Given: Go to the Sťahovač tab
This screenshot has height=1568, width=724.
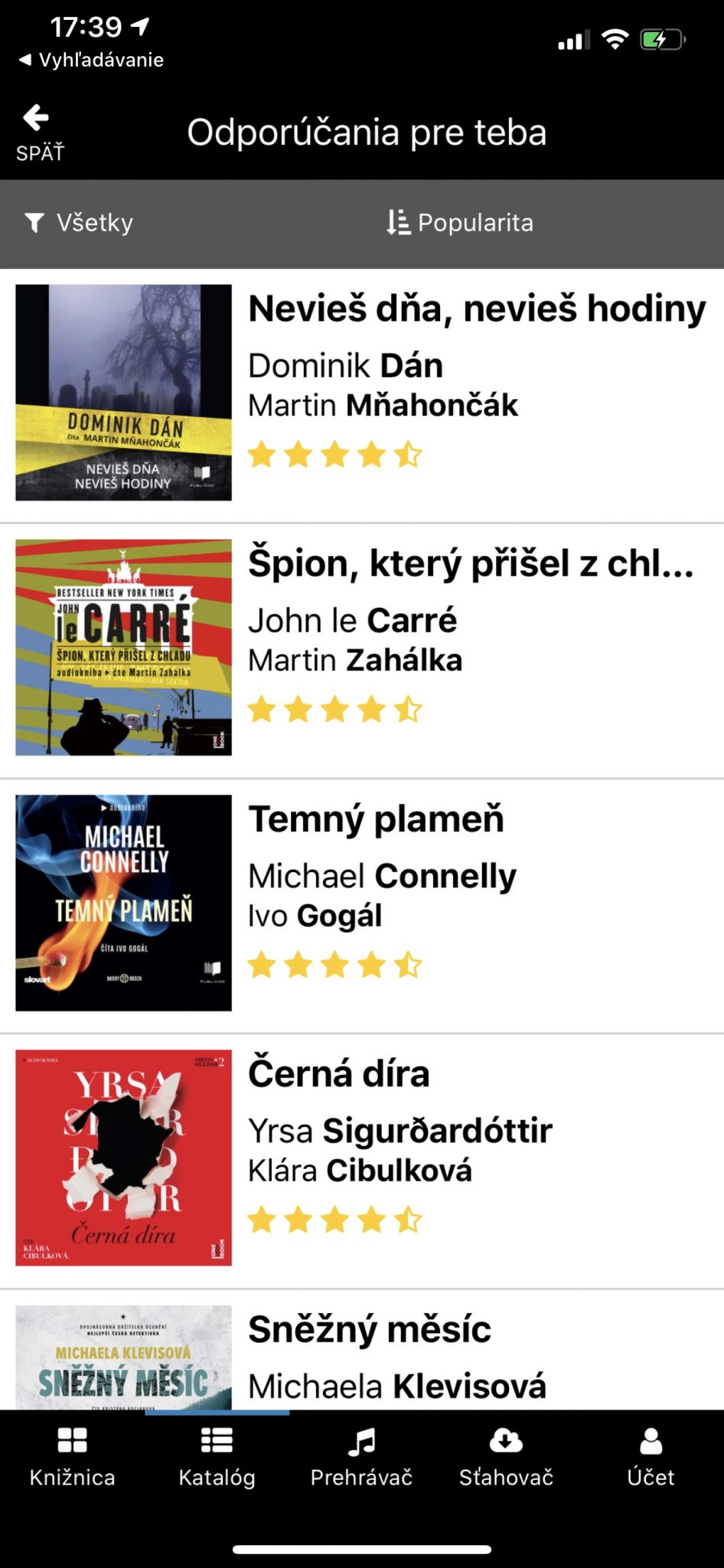Looking at the screenshot, I should point(506,1458).
